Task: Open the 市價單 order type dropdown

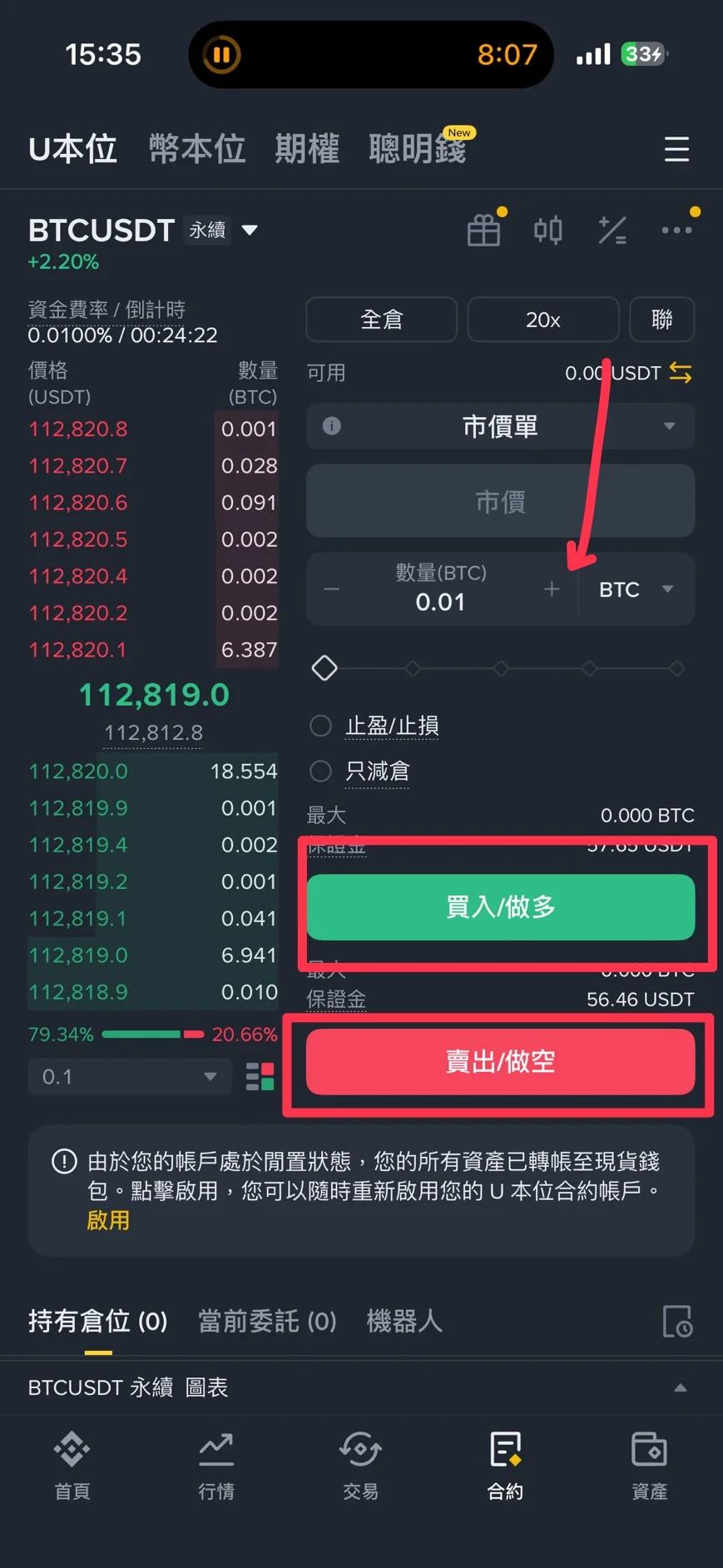Action: coord(500,427)
